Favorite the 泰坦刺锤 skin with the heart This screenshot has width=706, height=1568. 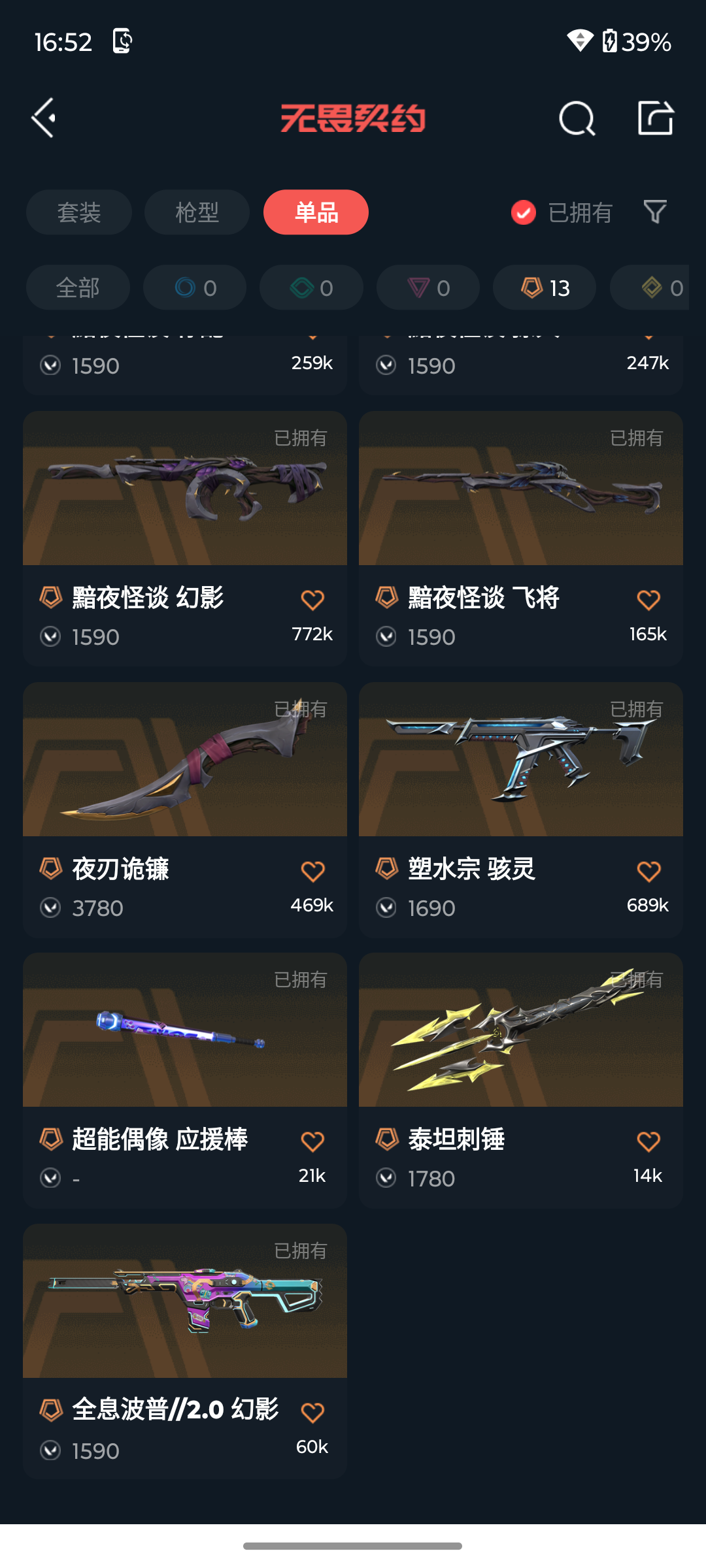[x=648, y=1141]
